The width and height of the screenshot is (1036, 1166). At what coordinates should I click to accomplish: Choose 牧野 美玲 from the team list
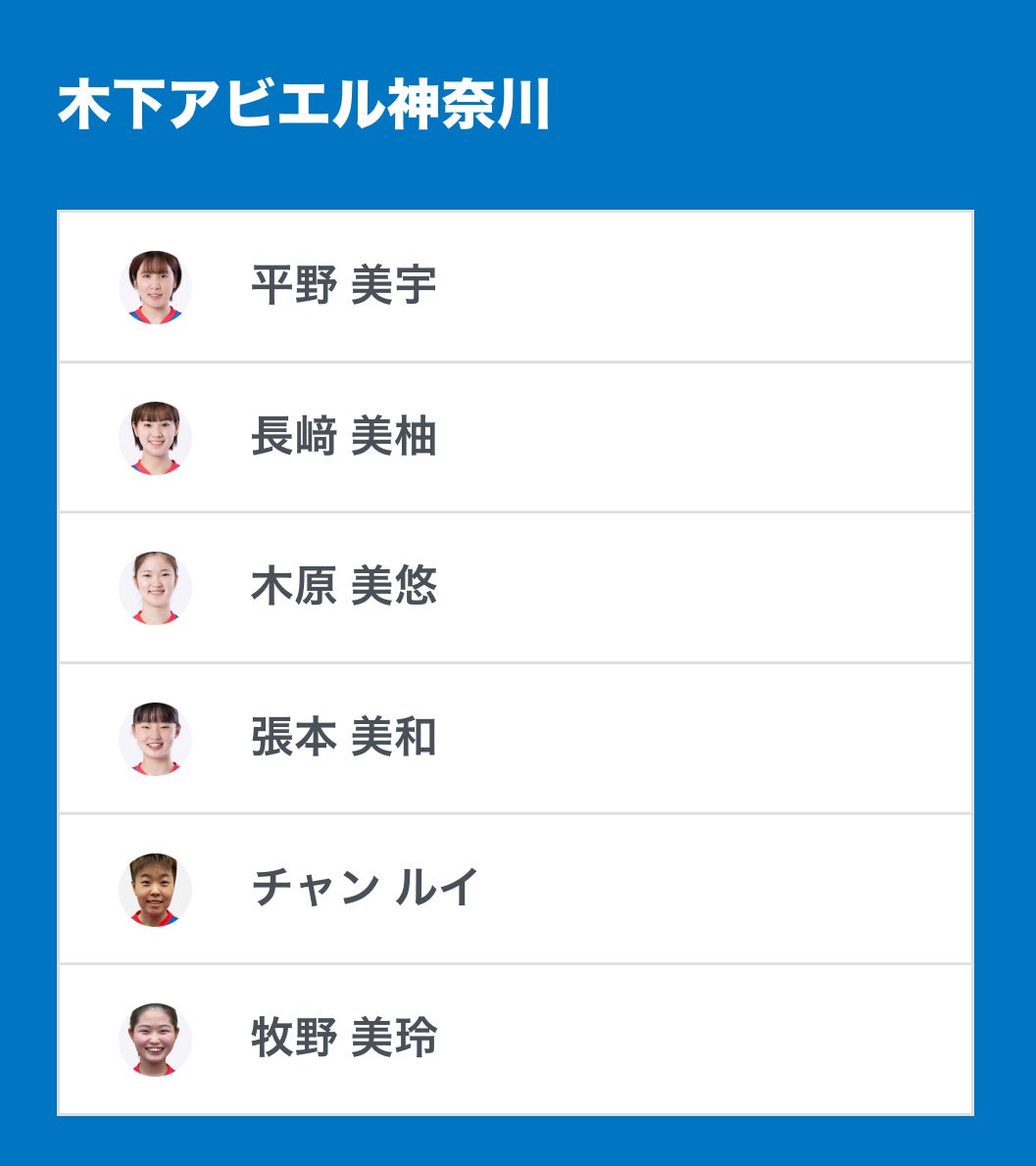pos(343,1040)
